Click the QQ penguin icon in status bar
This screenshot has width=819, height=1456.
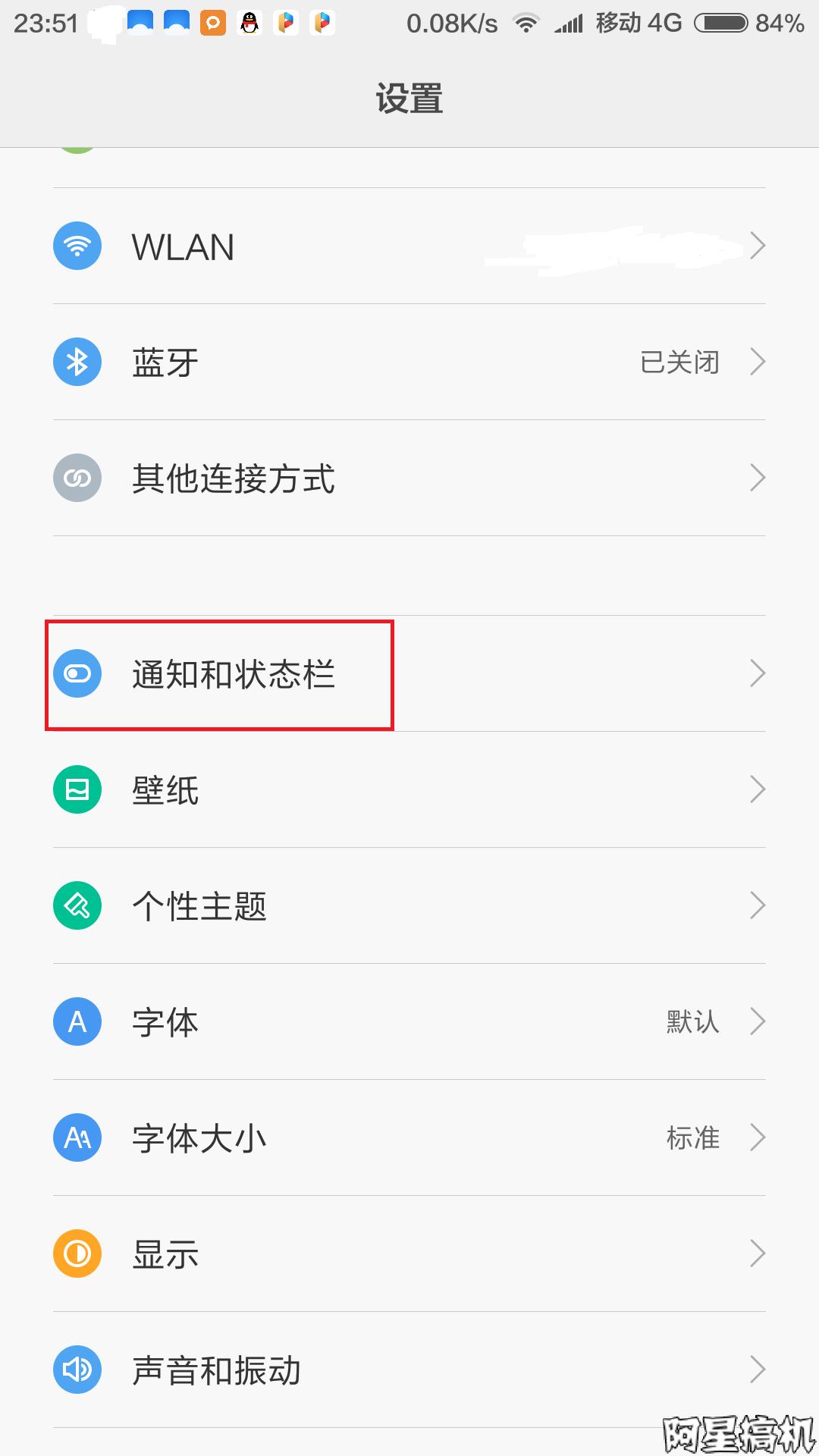pyautogui.click(x=249, y=23)
